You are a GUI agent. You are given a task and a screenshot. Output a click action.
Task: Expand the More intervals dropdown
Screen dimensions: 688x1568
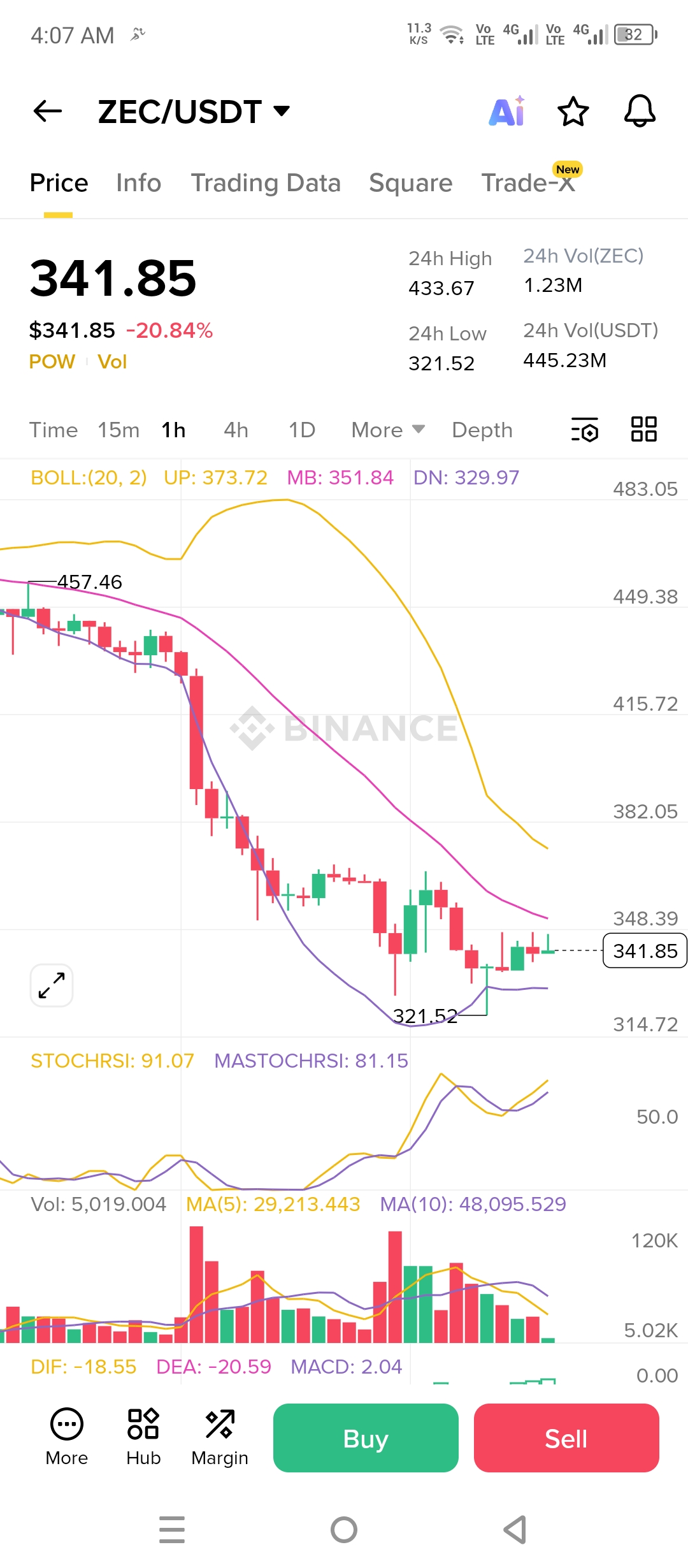pyautogui.click(x=388, y=430)
